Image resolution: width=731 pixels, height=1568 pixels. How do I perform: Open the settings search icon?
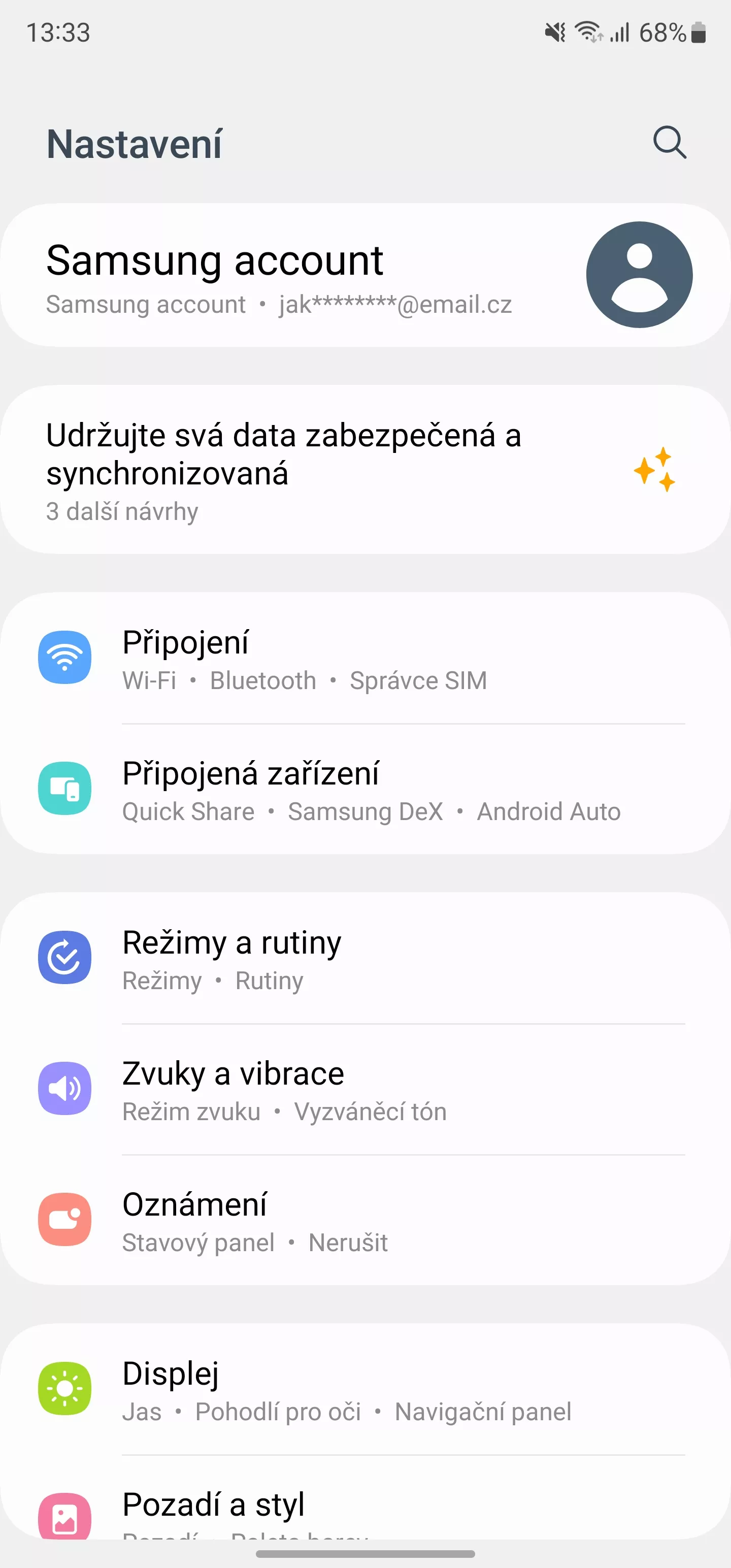pos(670,143)
